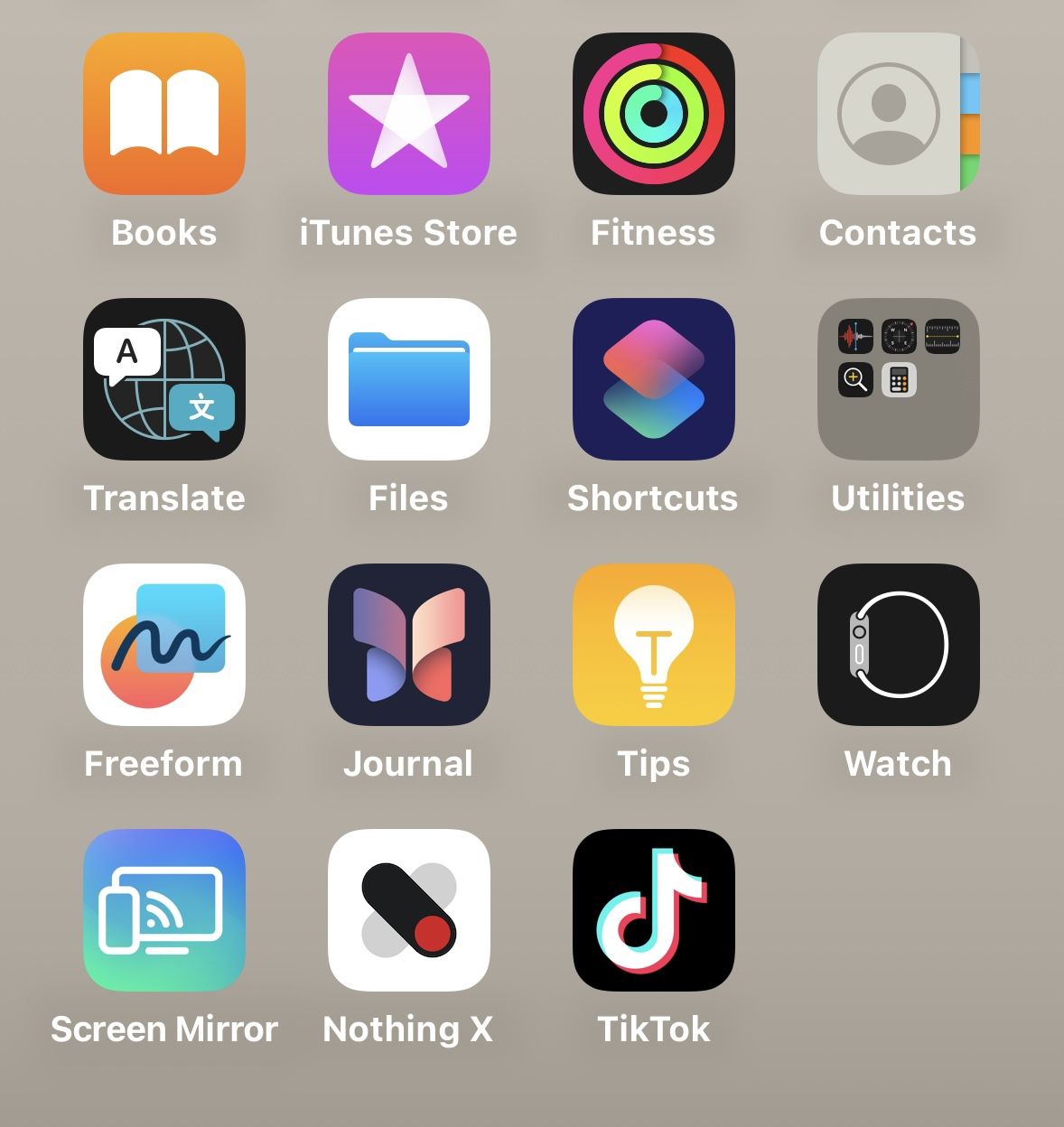This screenshot has height=1127, width=1064.
Task: Launch TikTok
Action: click(653, 911)
